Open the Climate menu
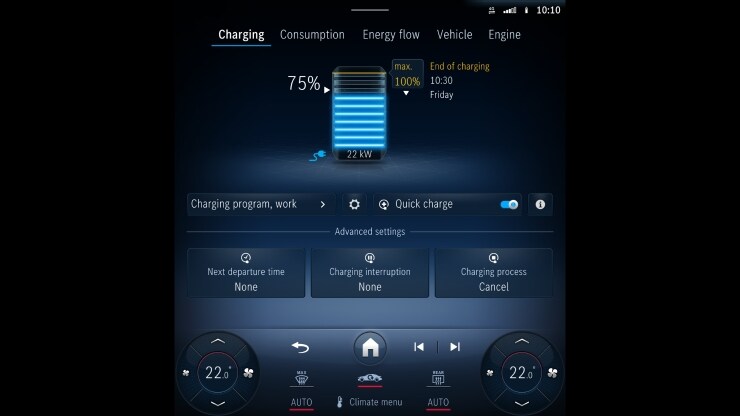Screen dimensions: 740x416 tap(370, 401)
